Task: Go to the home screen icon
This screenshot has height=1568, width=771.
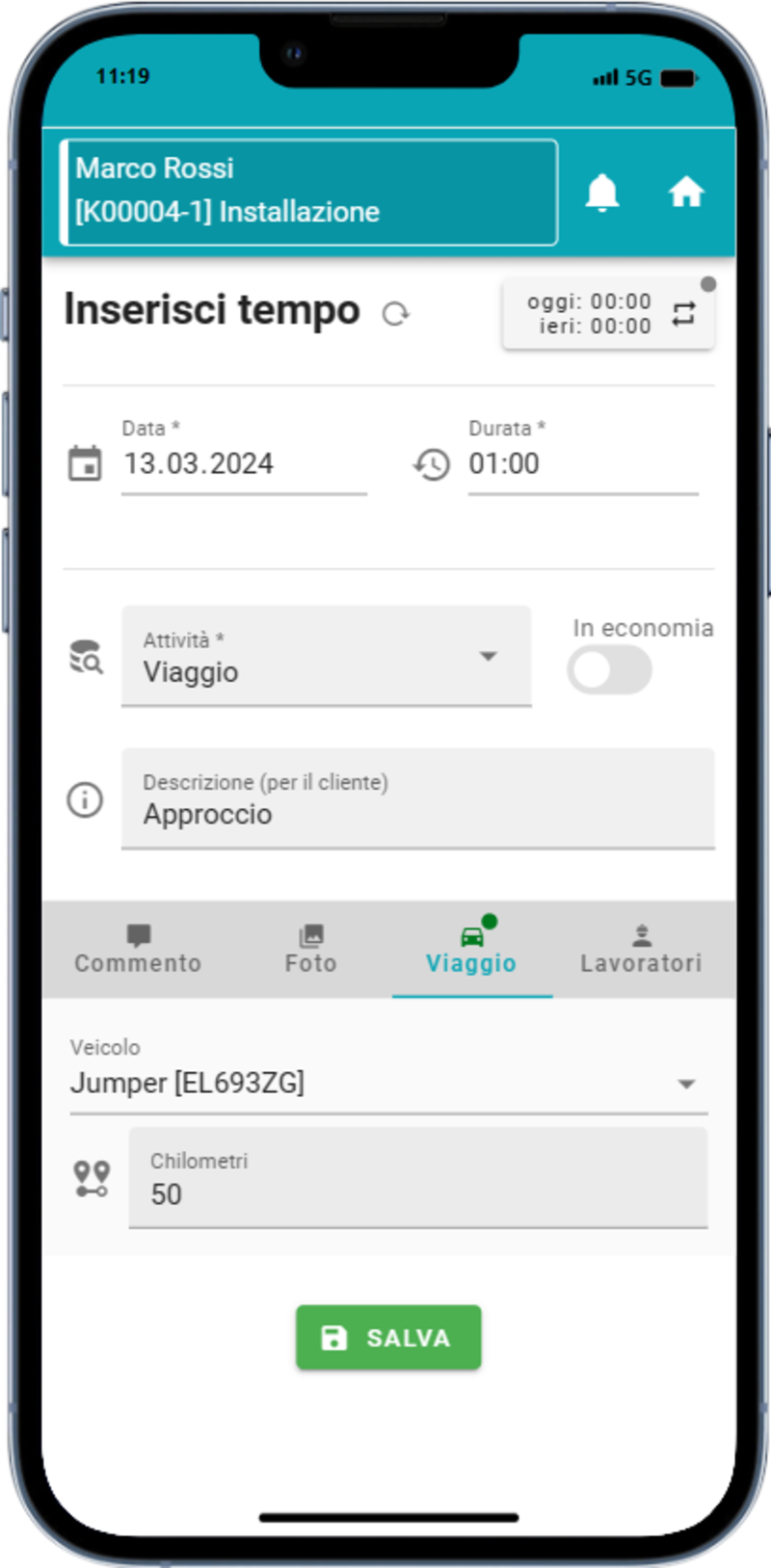Action: click(x=686, y=193)
